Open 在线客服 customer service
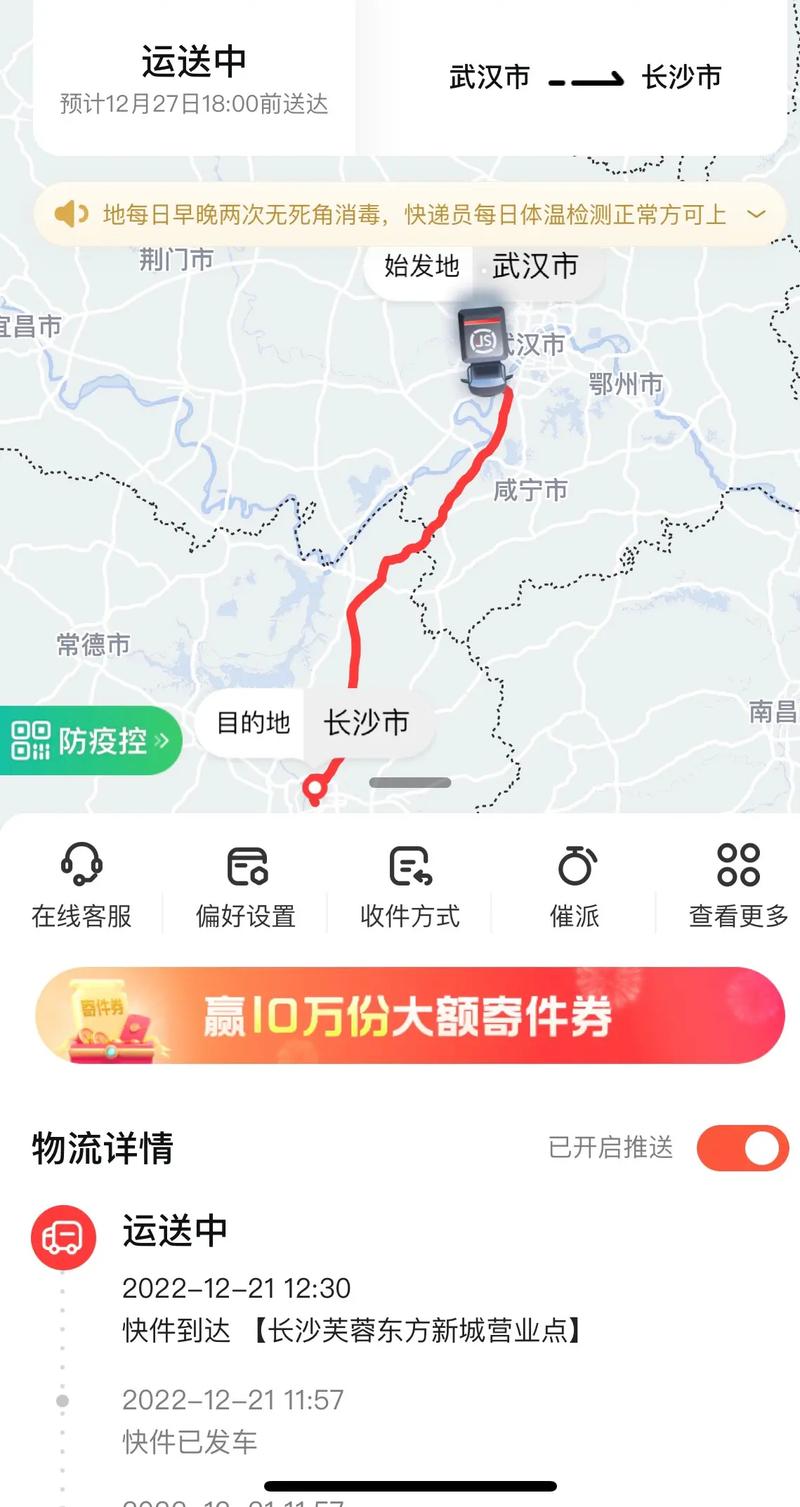 (x=82, y=884)
